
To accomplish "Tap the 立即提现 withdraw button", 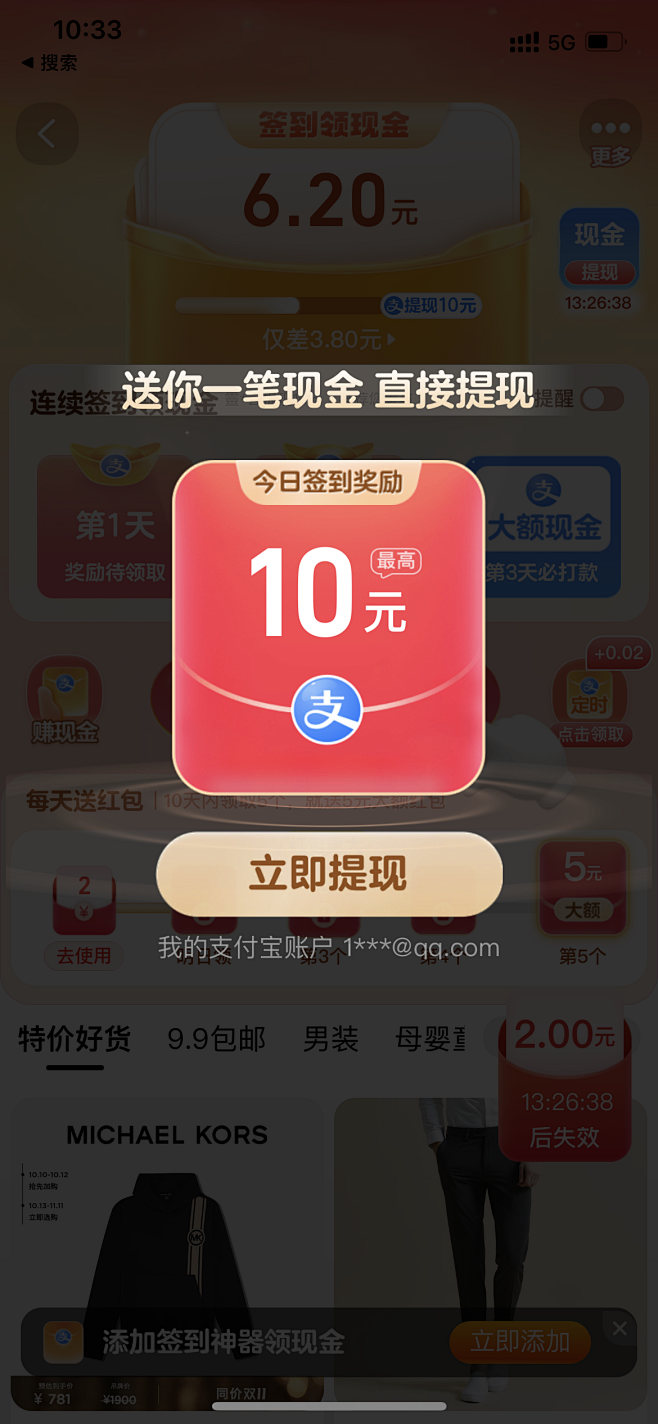I will point(329,874).
